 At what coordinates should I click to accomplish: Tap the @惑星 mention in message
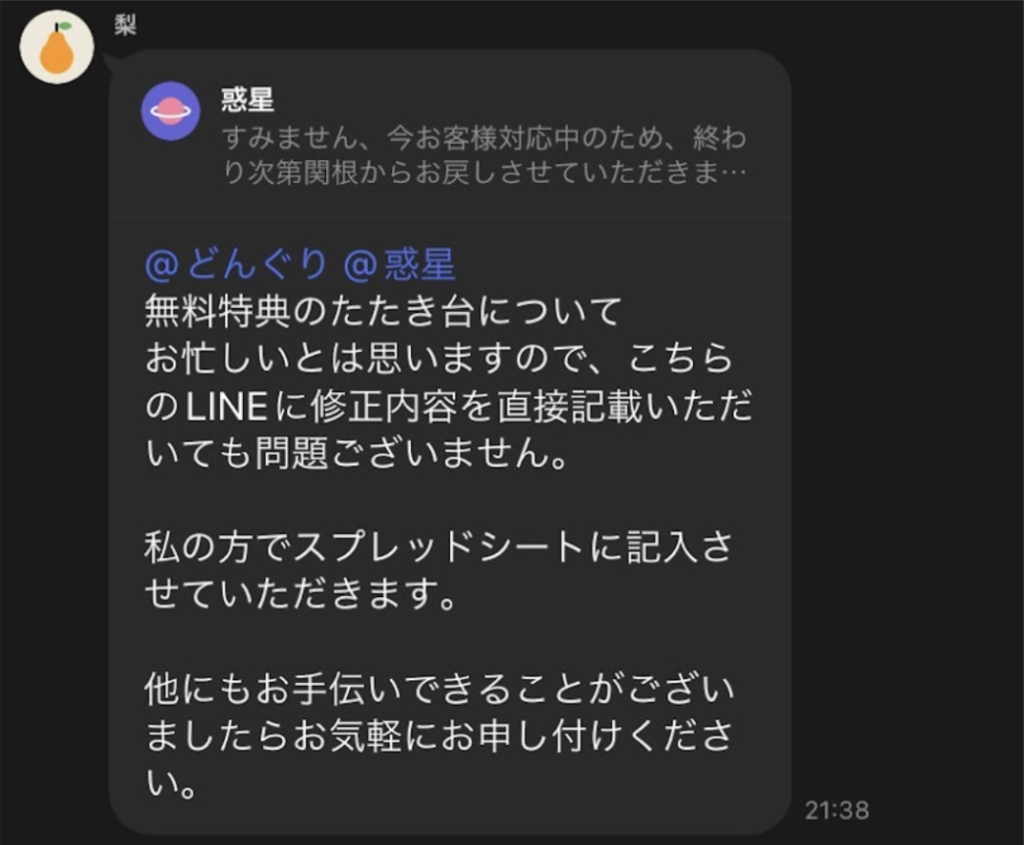click(400, 265)
